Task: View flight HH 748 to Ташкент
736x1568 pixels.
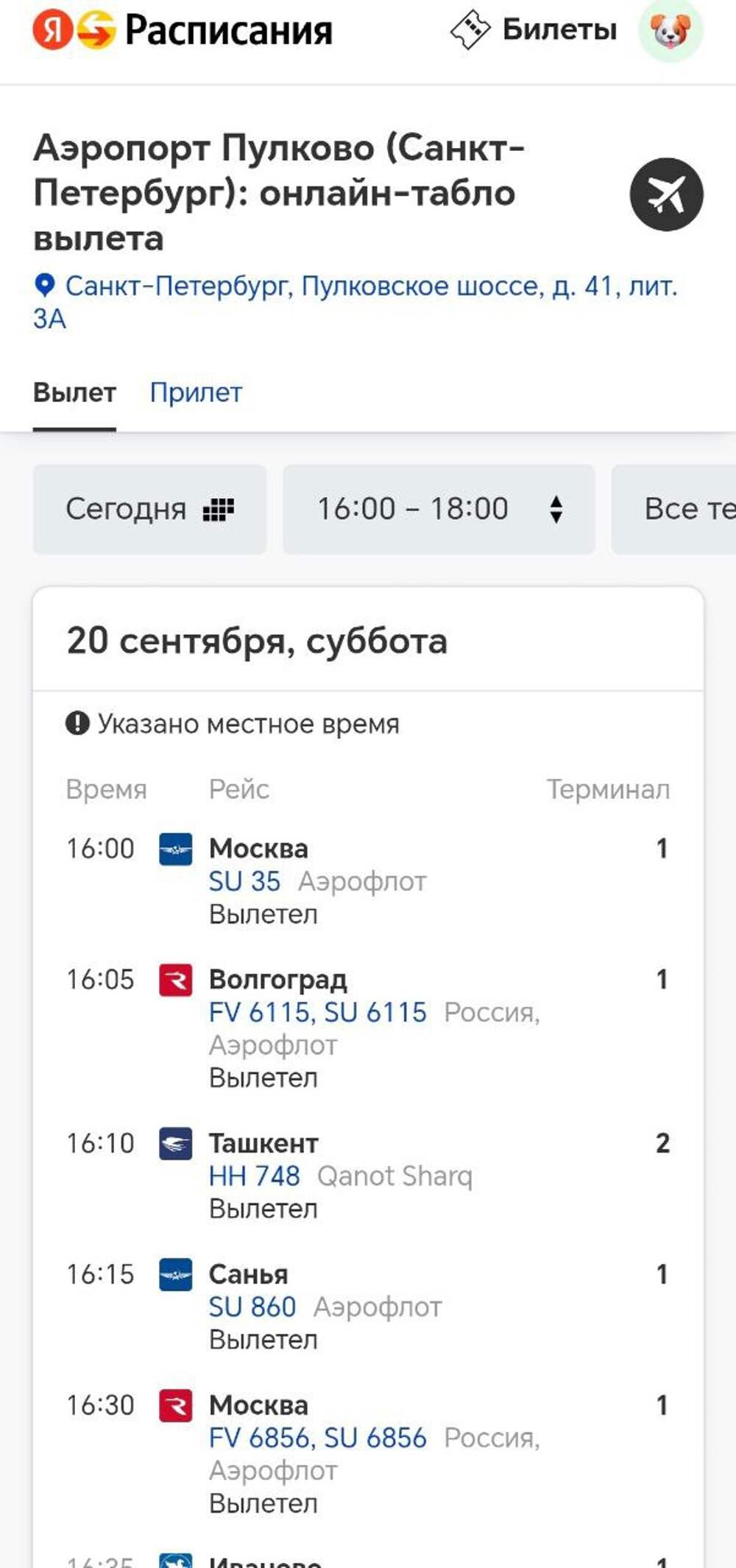Action: tap(254, 1176)
